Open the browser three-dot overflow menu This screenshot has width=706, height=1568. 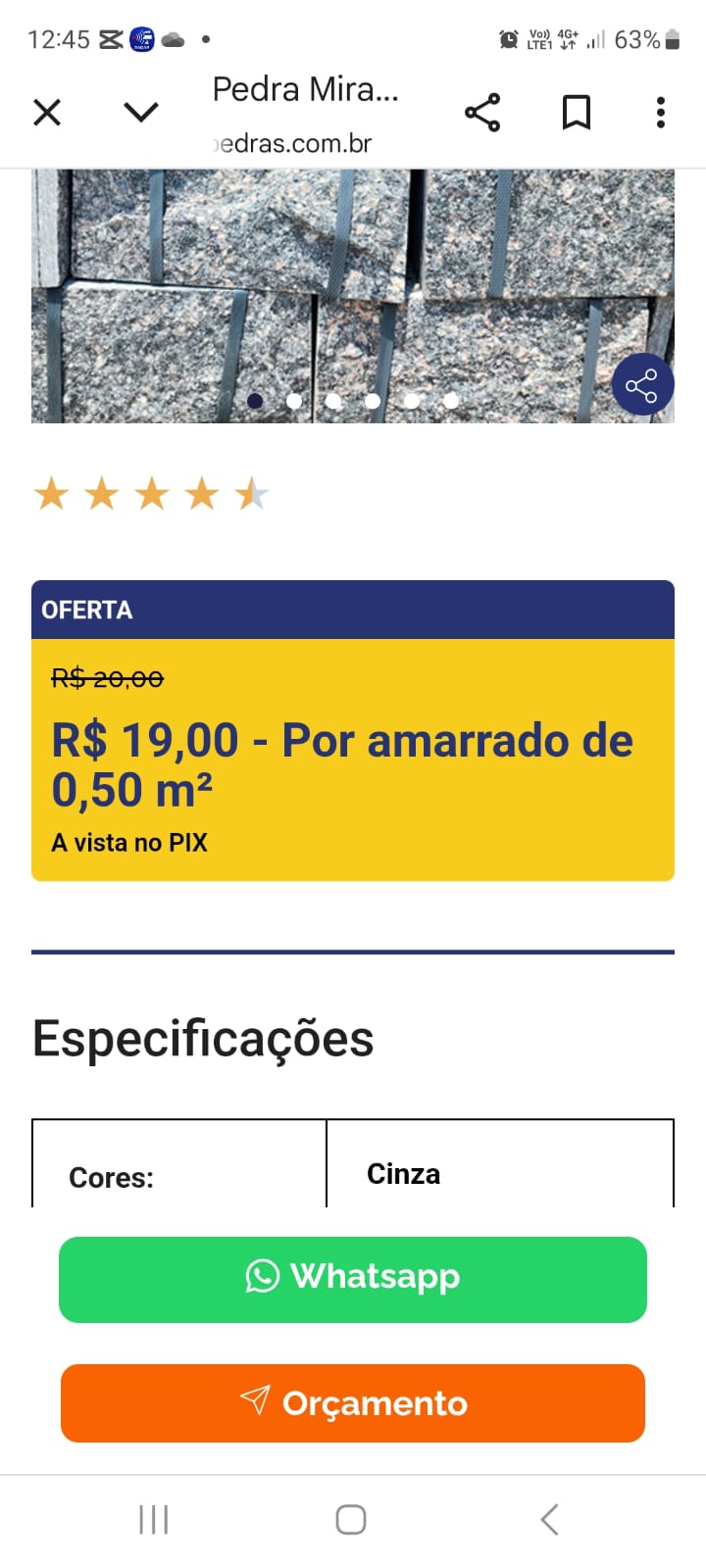point(660,112)
